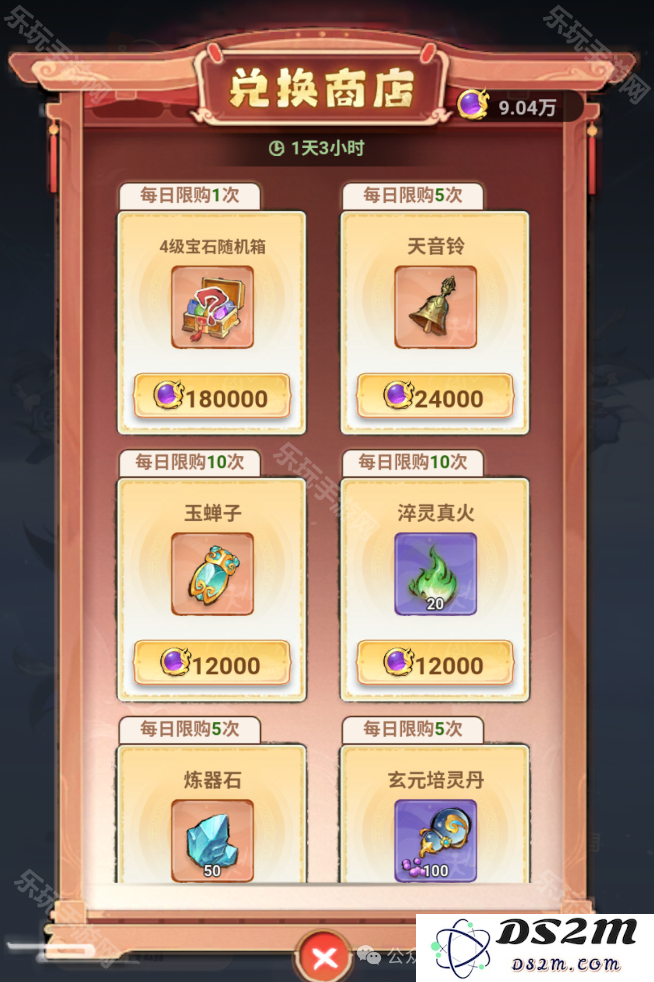The image size is (654, 982).
Task: Open the 淬灵真火 item details
Action: pyautogui.click(x=435, y=573)
